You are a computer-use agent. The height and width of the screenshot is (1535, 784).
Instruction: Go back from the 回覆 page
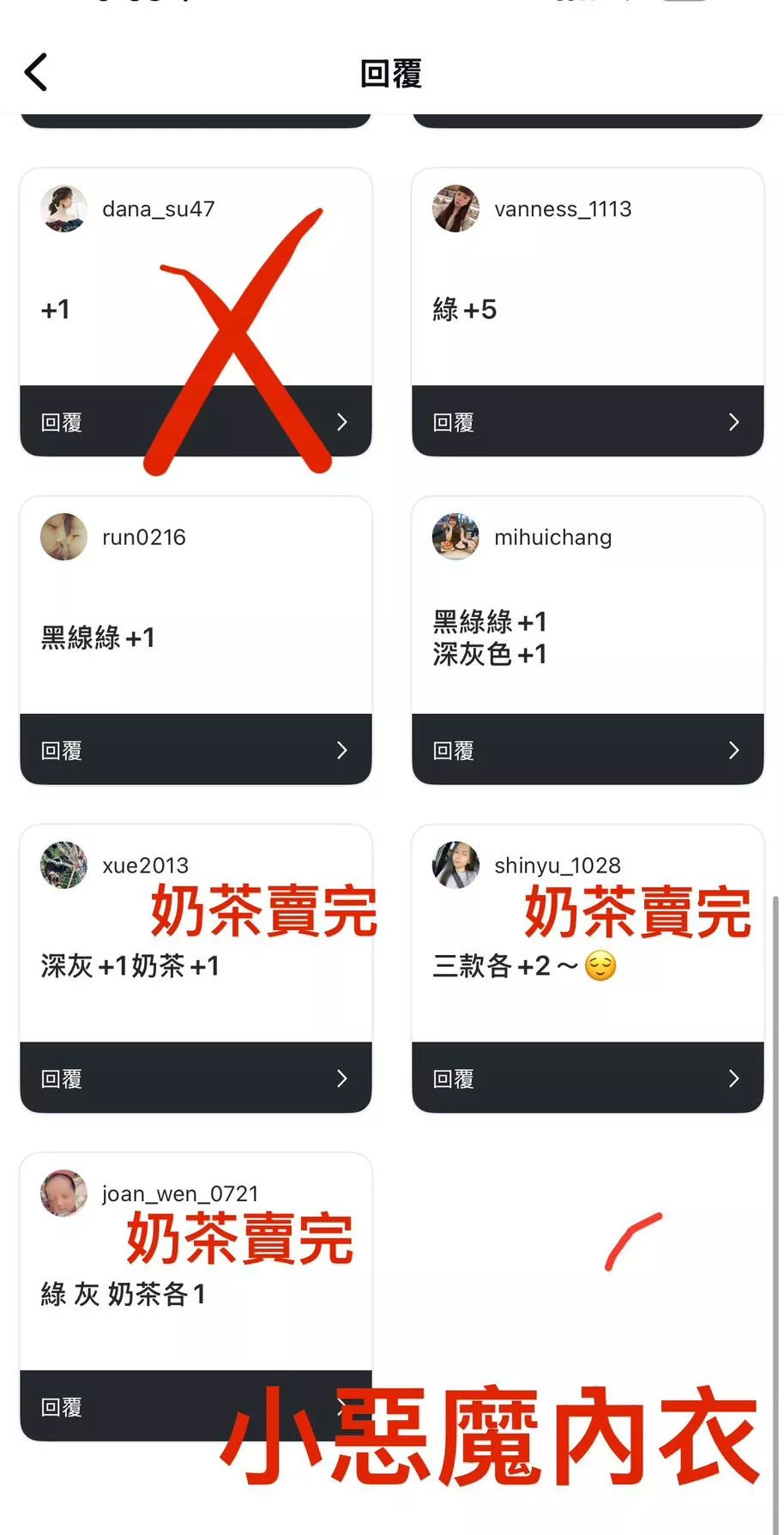click(36, 73)
